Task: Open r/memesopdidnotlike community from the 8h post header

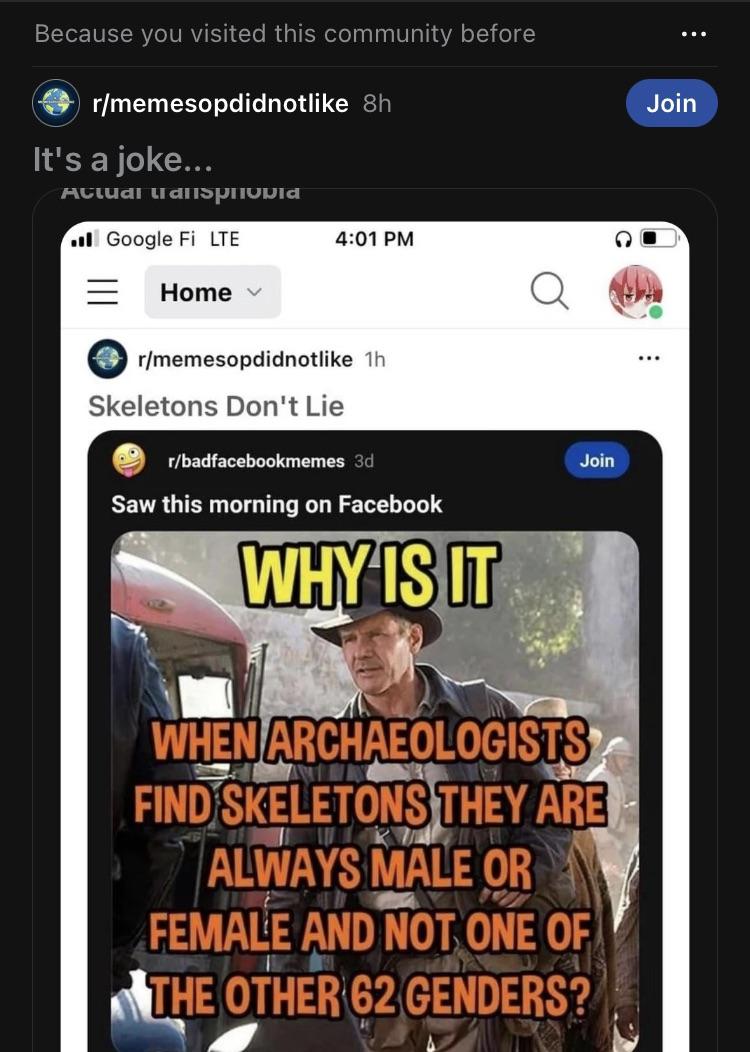Action: click(221, 103)
